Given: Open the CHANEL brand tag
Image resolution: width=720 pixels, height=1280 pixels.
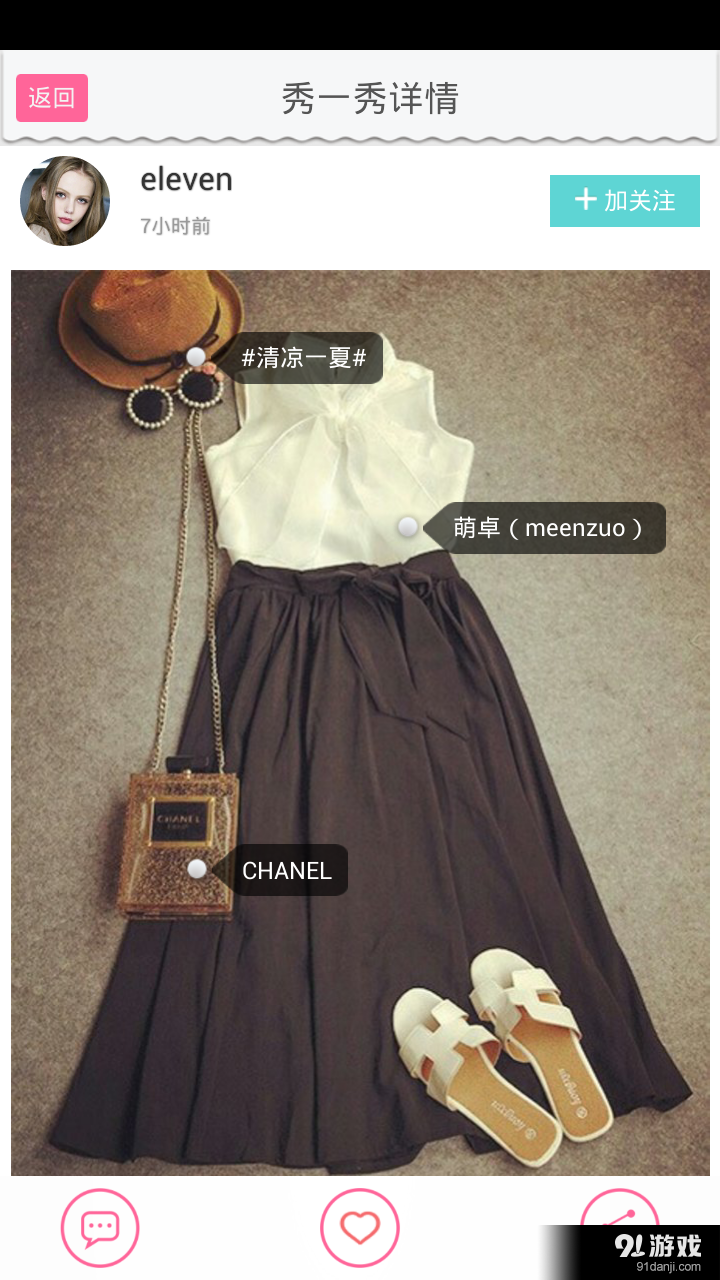Looking at the screenshot, I should (x=286, y=870).
